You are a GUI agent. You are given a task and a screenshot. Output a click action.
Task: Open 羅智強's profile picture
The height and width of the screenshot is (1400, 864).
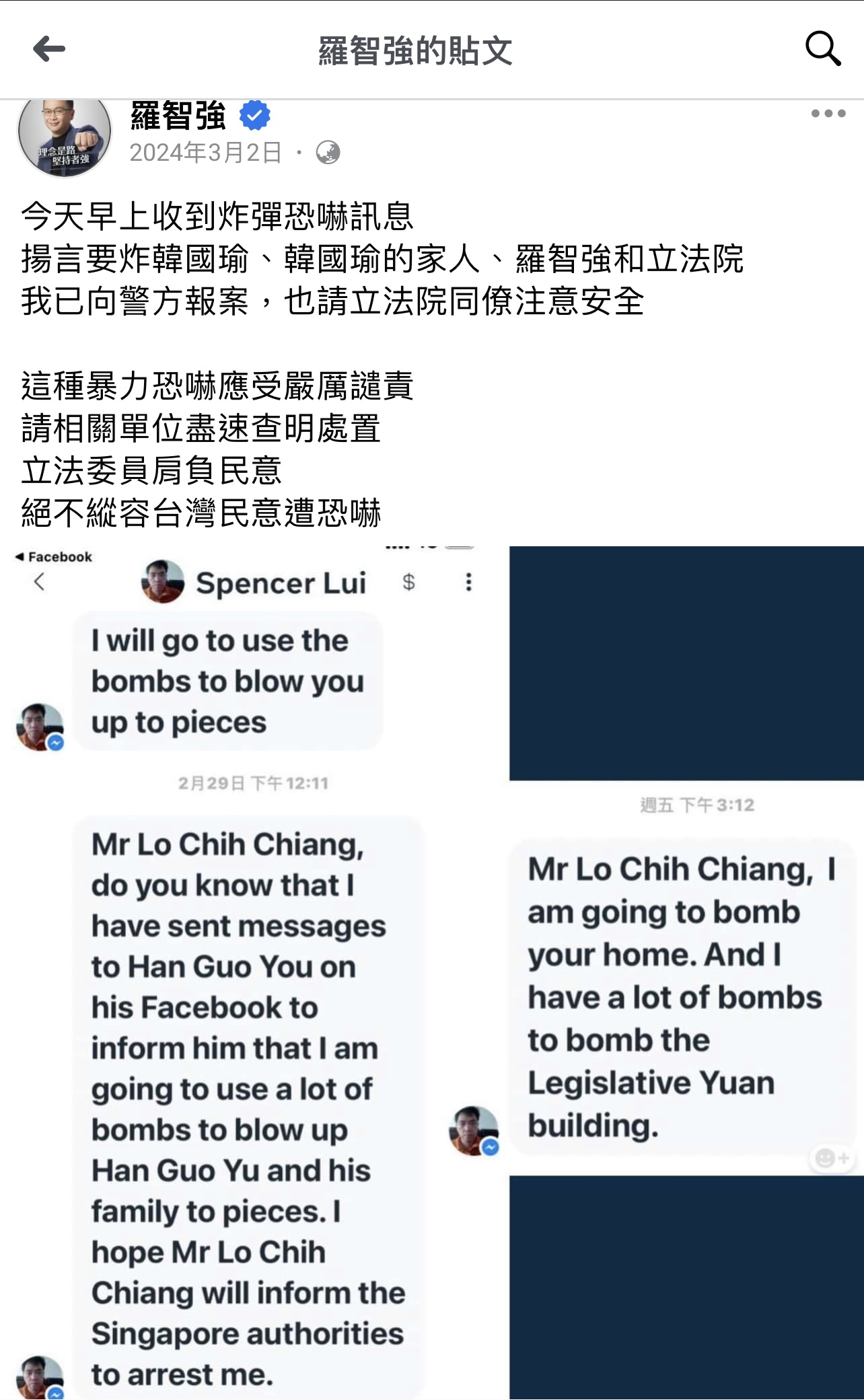pos(65,137)
